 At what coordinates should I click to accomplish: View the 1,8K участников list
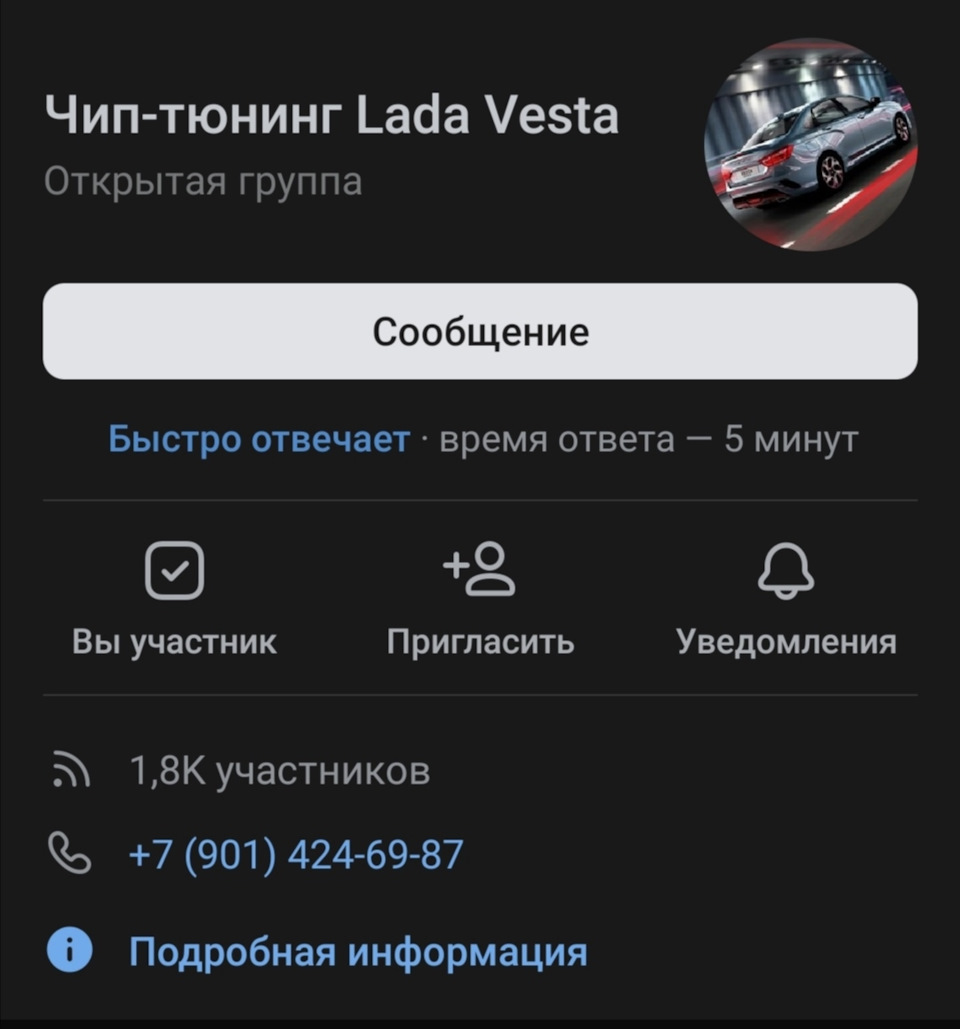tap(279, 771)
